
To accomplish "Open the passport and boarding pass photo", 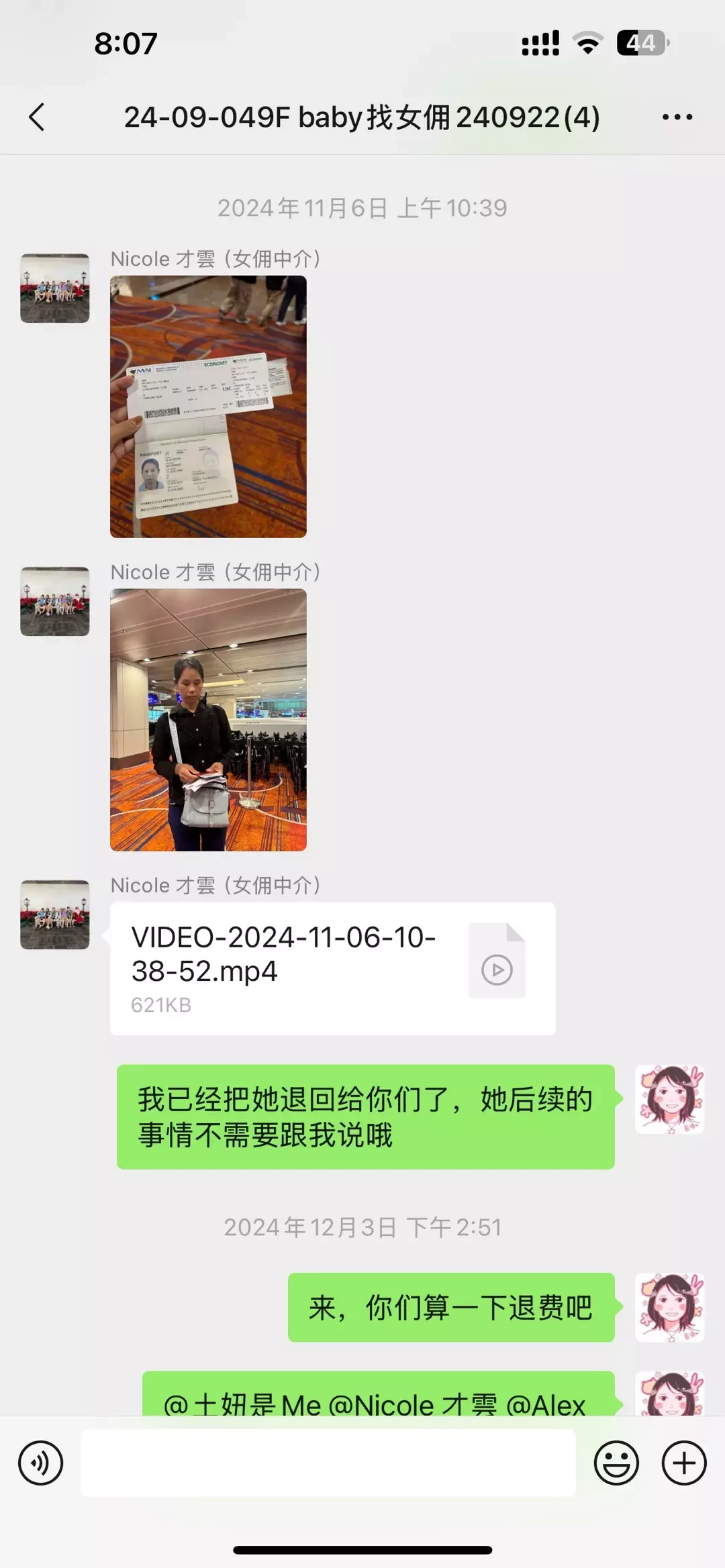I will [208, 406].
